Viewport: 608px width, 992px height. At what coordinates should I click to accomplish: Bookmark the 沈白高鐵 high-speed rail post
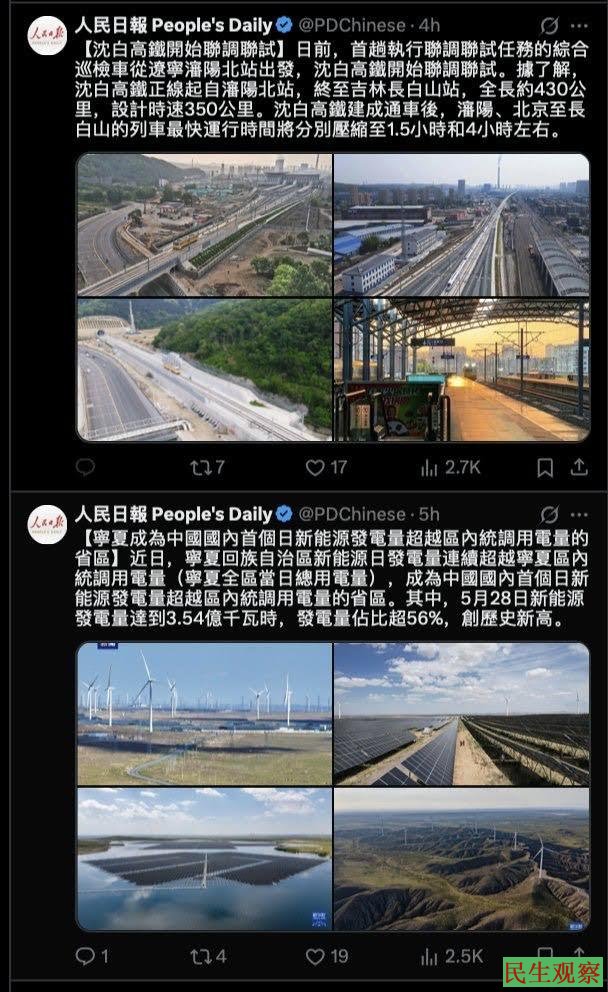(545, 467)
